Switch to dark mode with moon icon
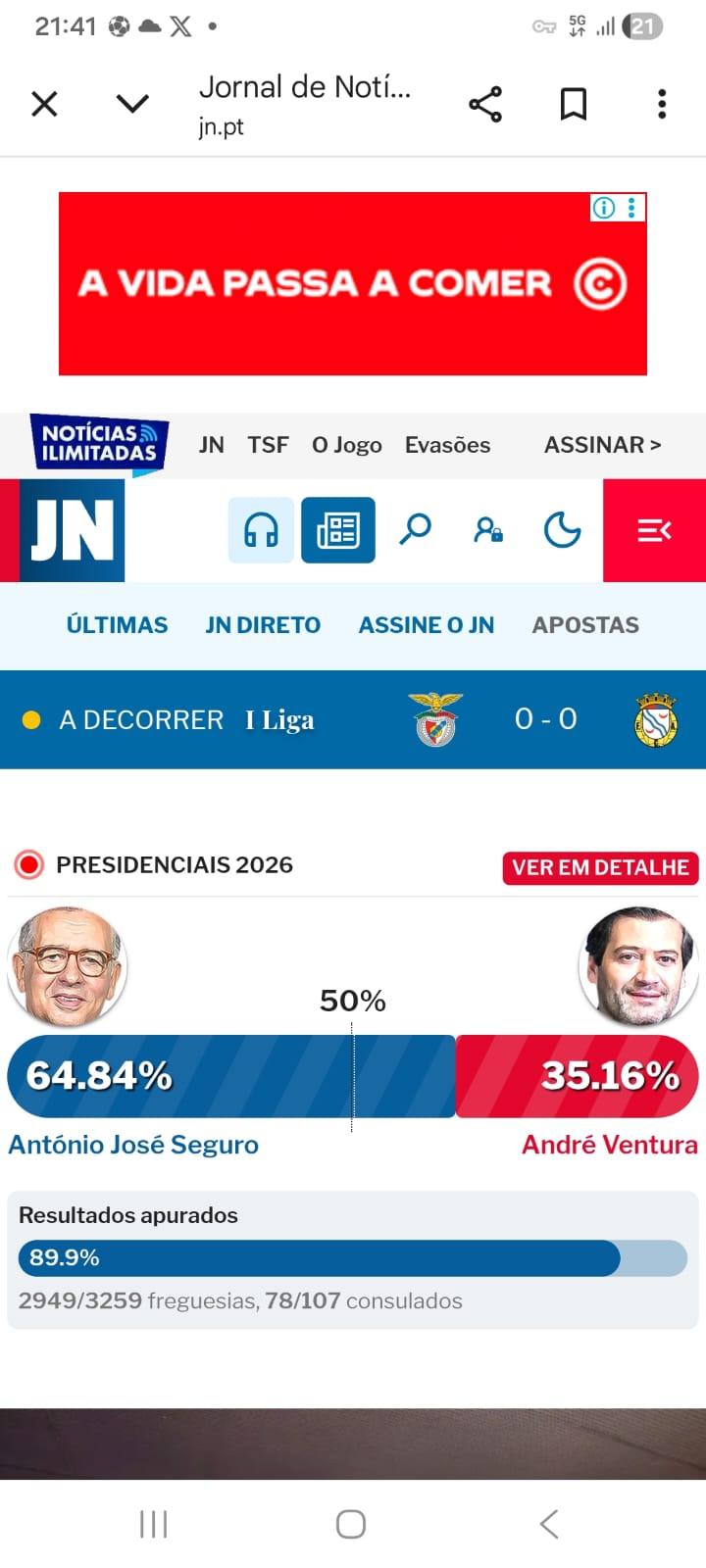 562,530
